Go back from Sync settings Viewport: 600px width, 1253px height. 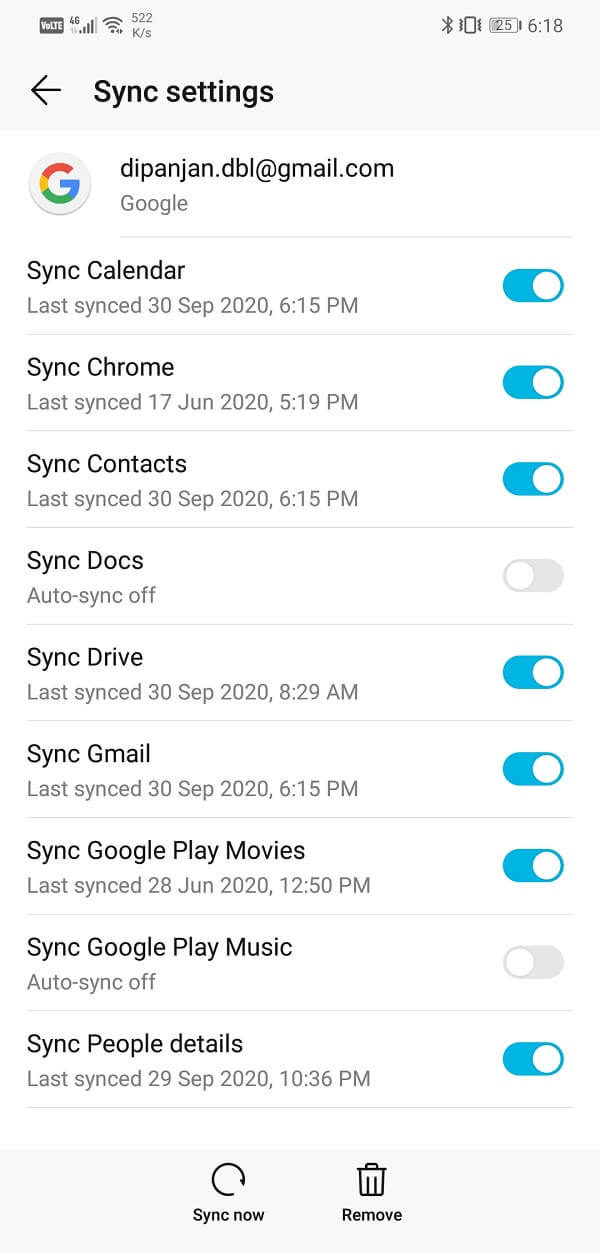point(46,91)
